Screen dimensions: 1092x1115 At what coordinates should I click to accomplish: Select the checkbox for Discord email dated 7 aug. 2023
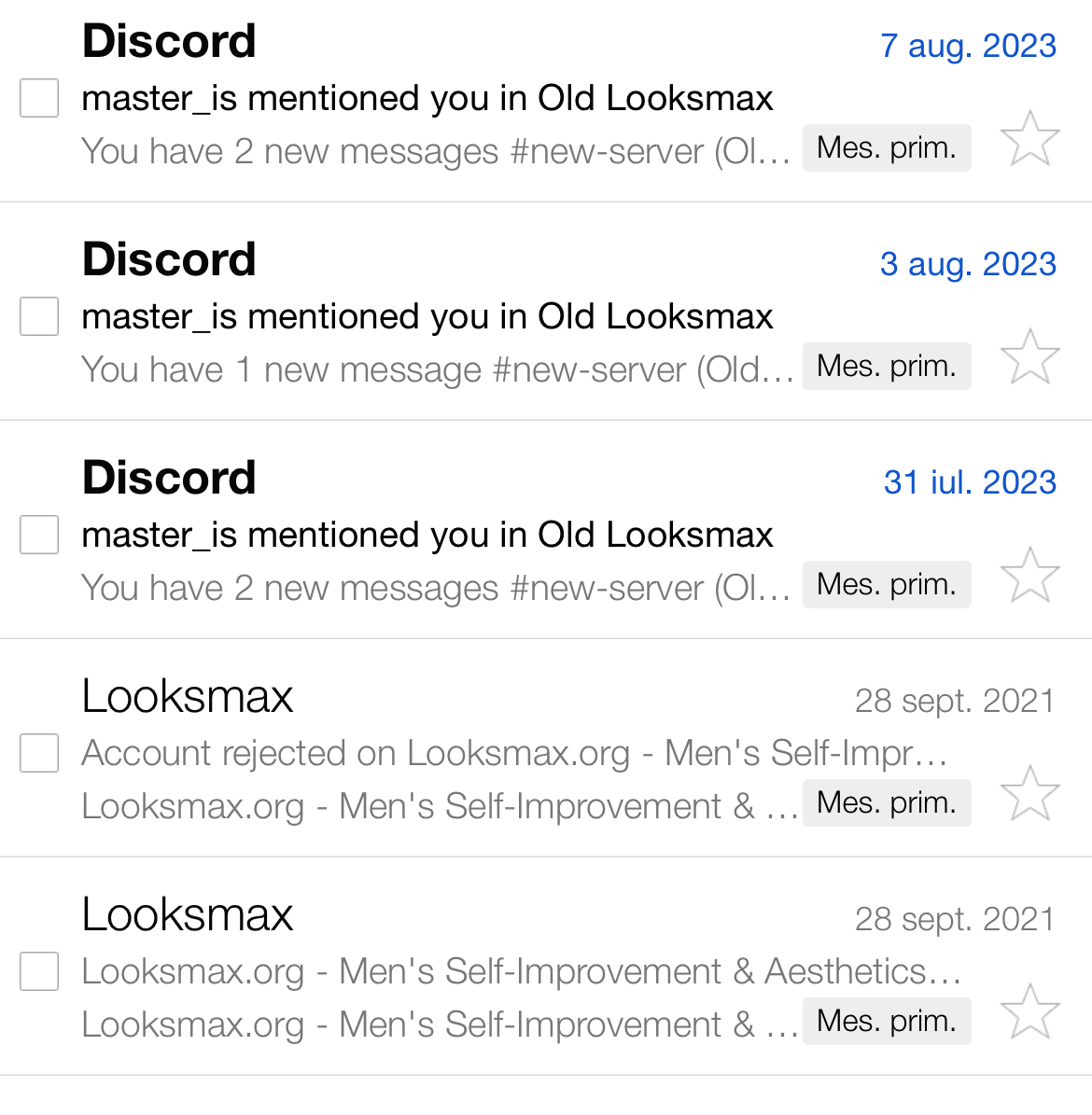39,98
